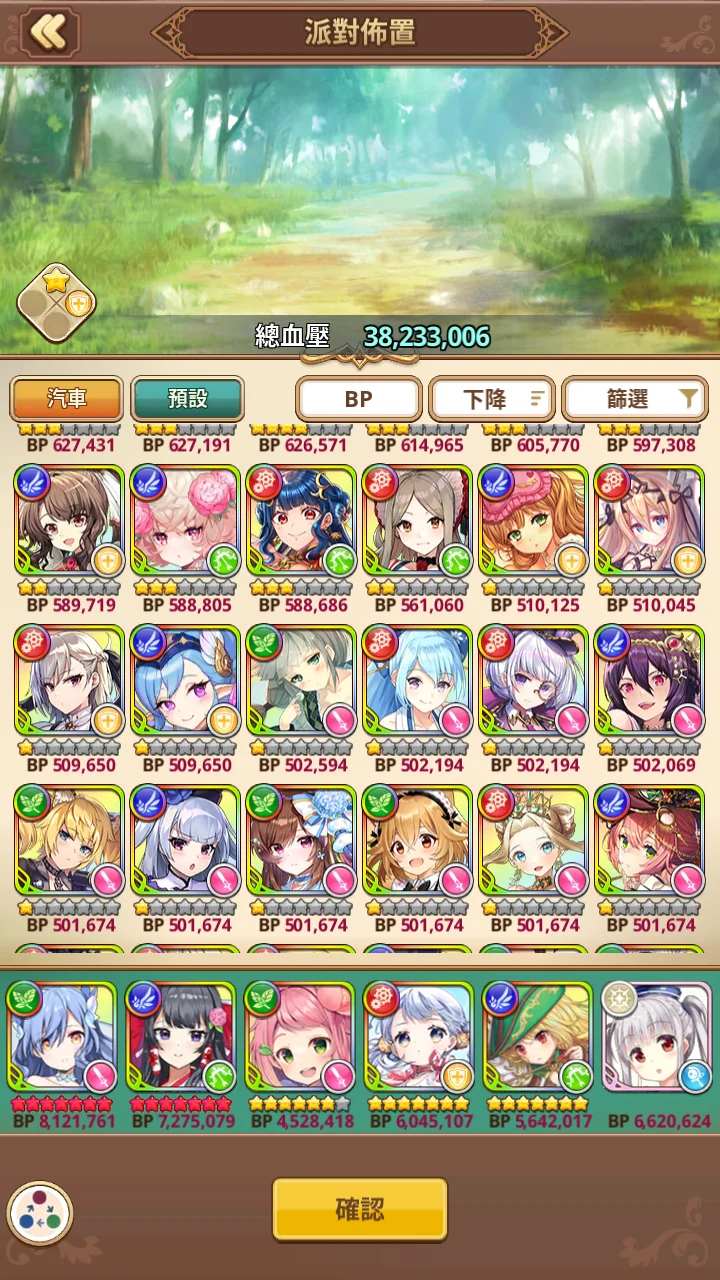Go back with the double-arrow button

47,32
